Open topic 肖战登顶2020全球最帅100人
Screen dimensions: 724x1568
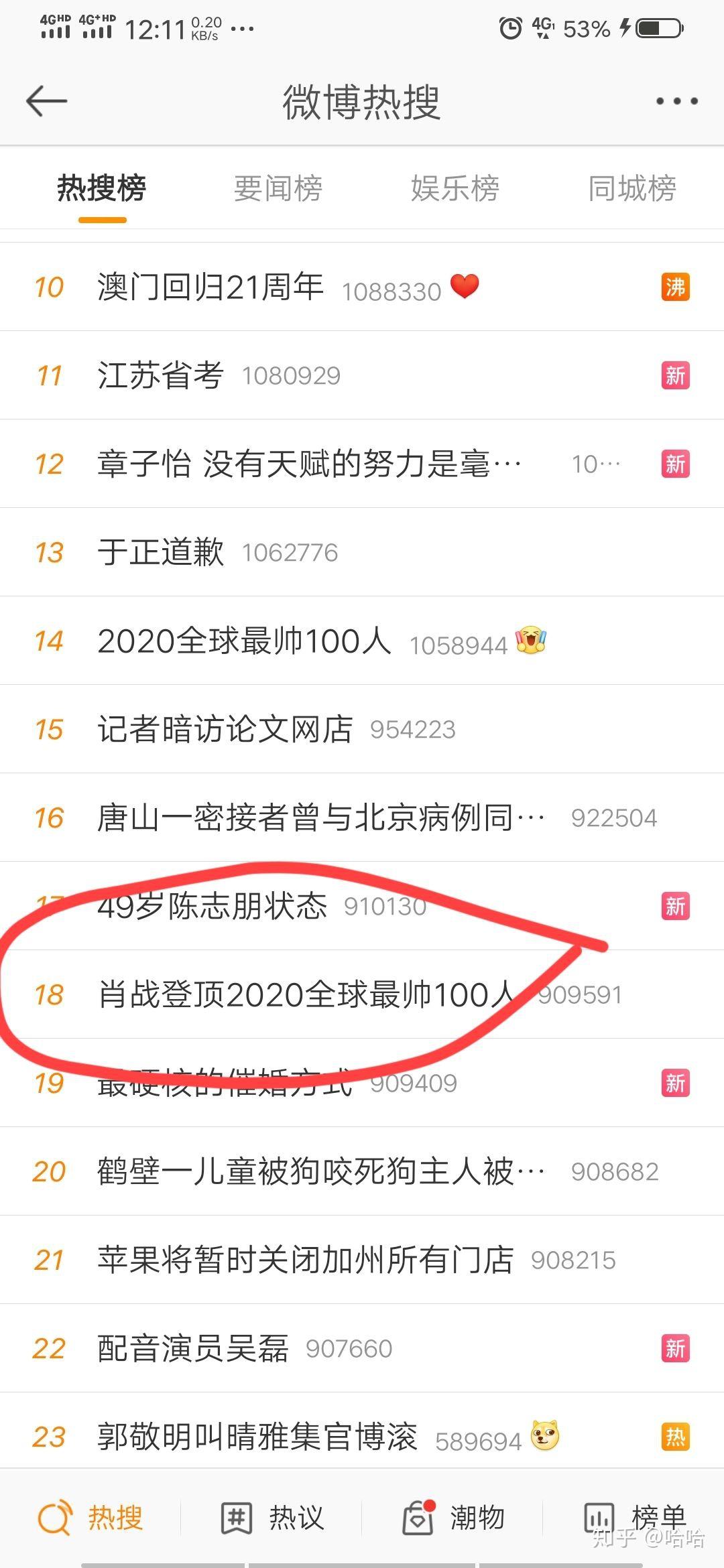click(x=306, y=994)
